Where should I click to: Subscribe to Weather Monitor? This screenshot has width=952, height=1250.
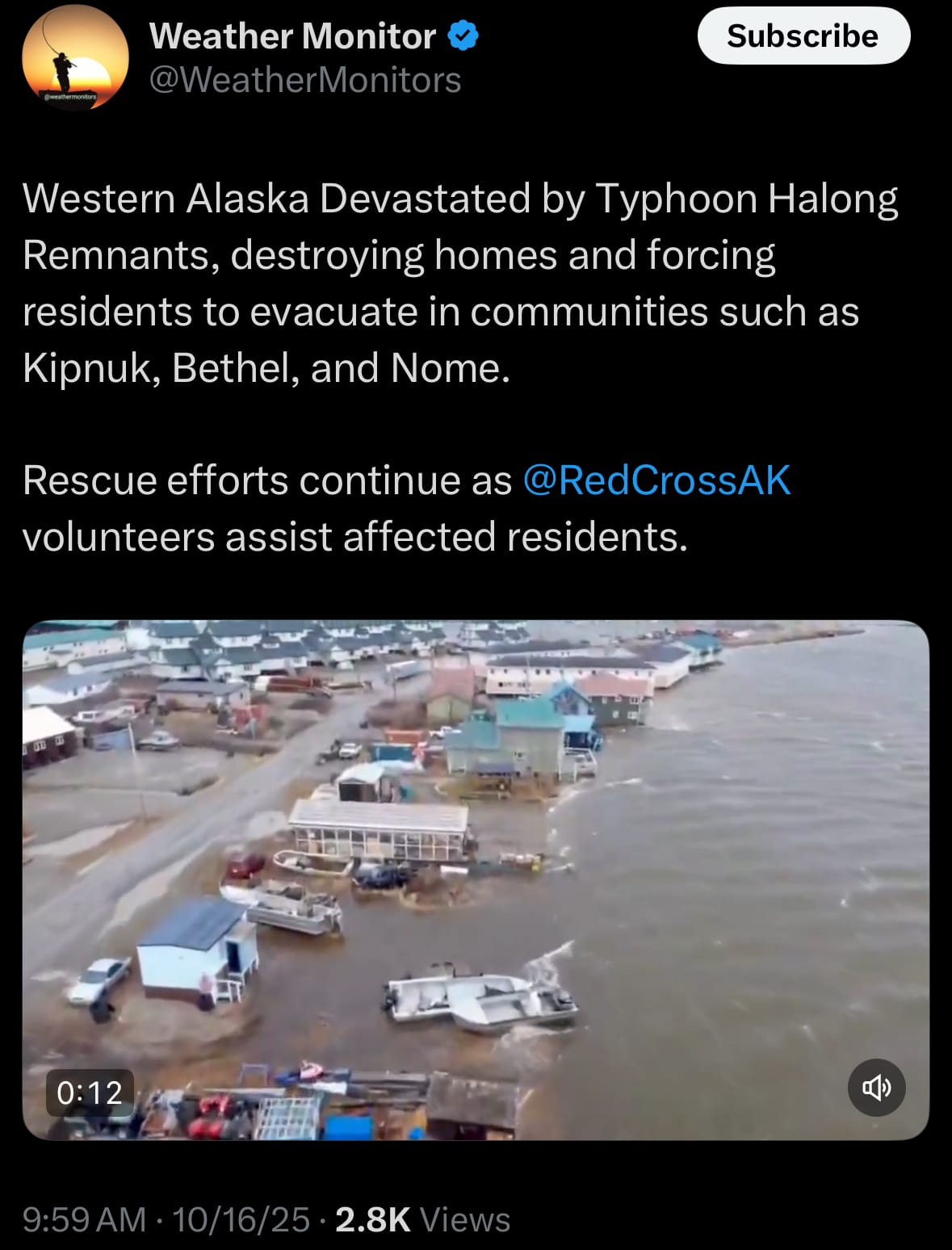803,36
